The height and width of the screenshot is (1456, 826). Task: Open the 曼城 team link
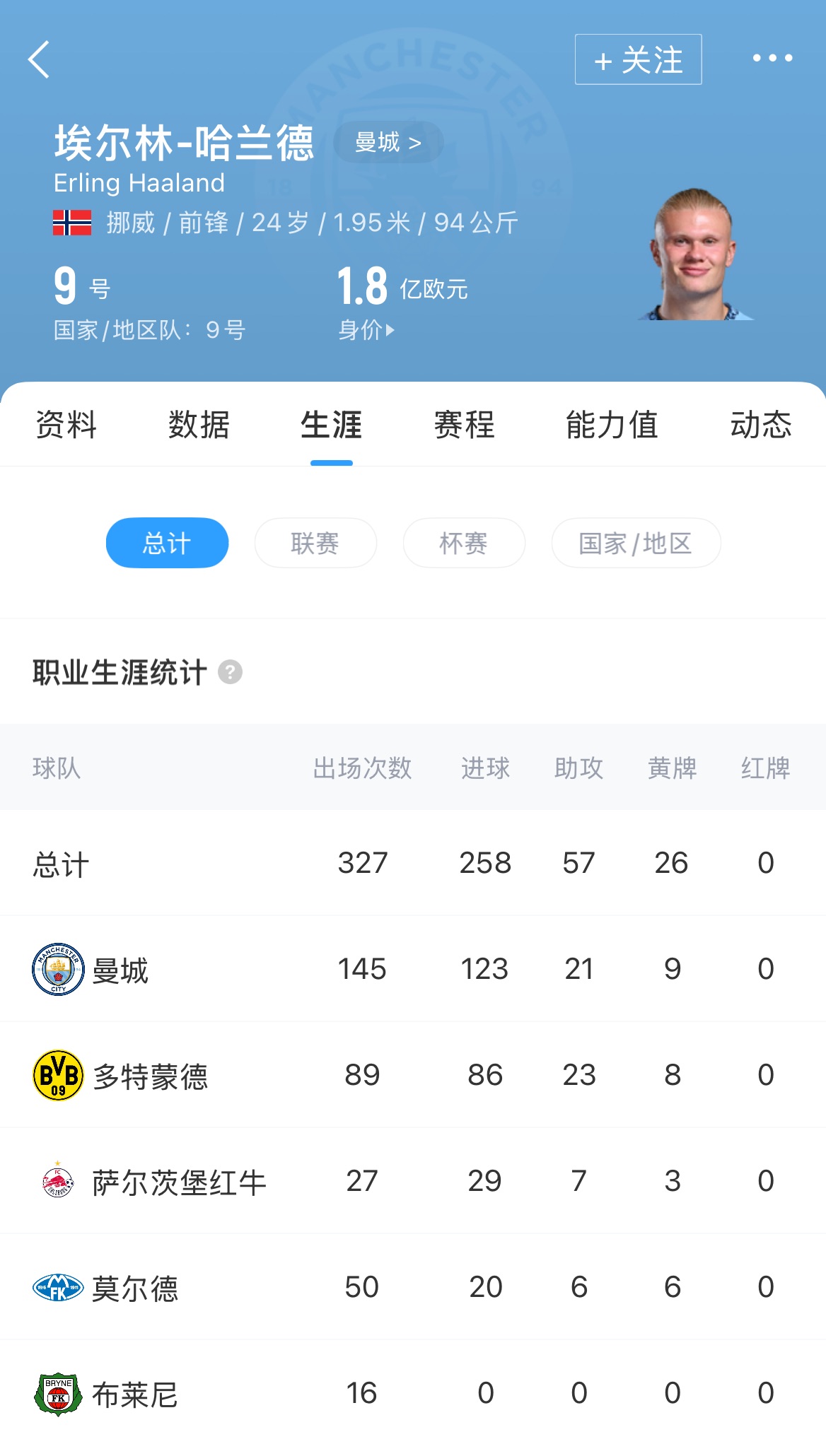[388, 143]
